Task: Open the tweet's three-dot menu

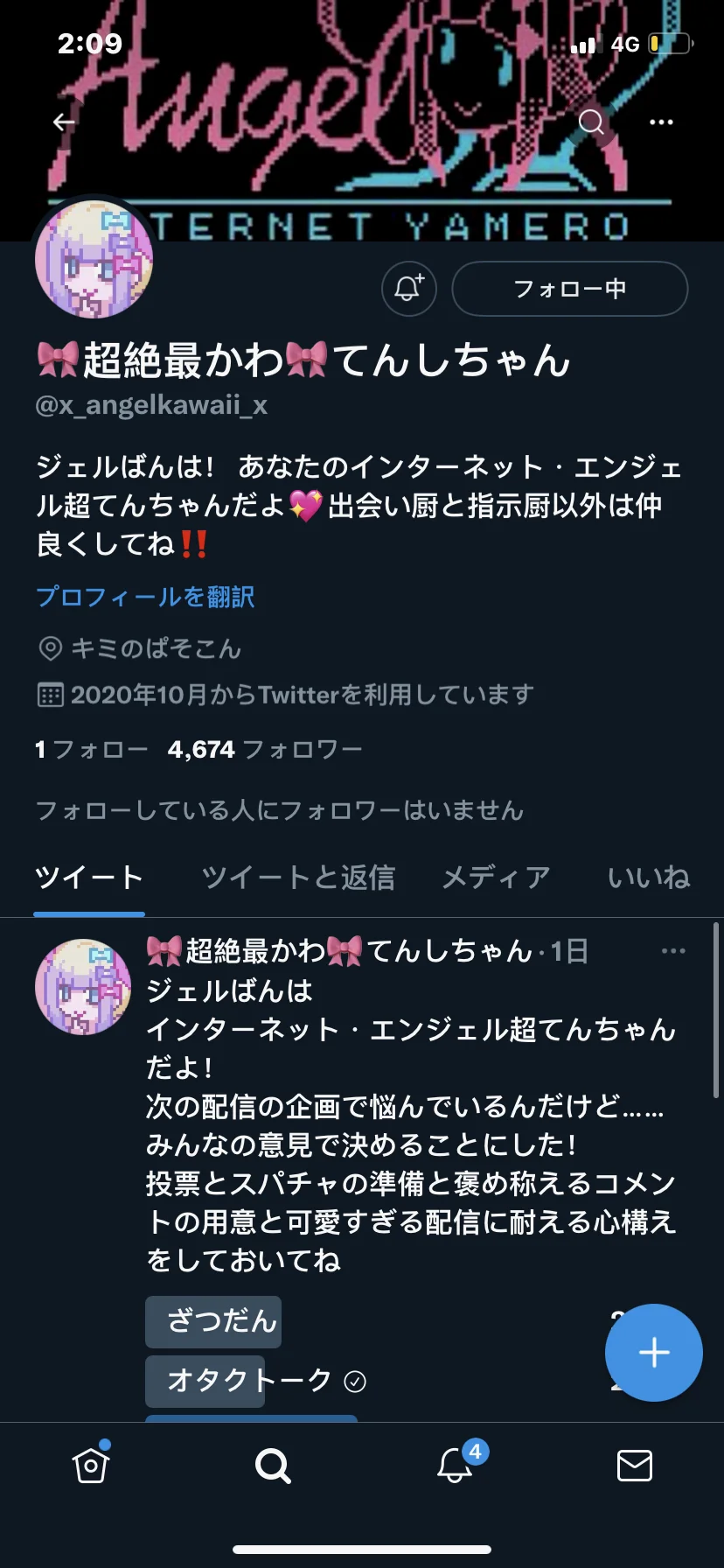Action: click(673, 951)
